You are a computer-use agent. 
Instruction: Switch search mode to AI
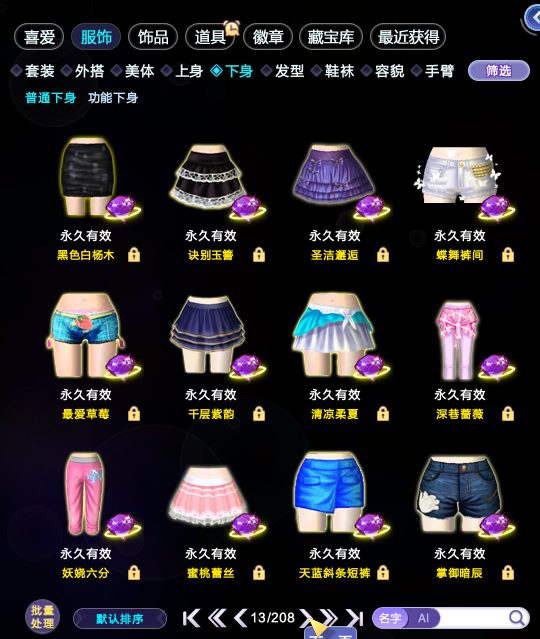(x=423, y=618)
